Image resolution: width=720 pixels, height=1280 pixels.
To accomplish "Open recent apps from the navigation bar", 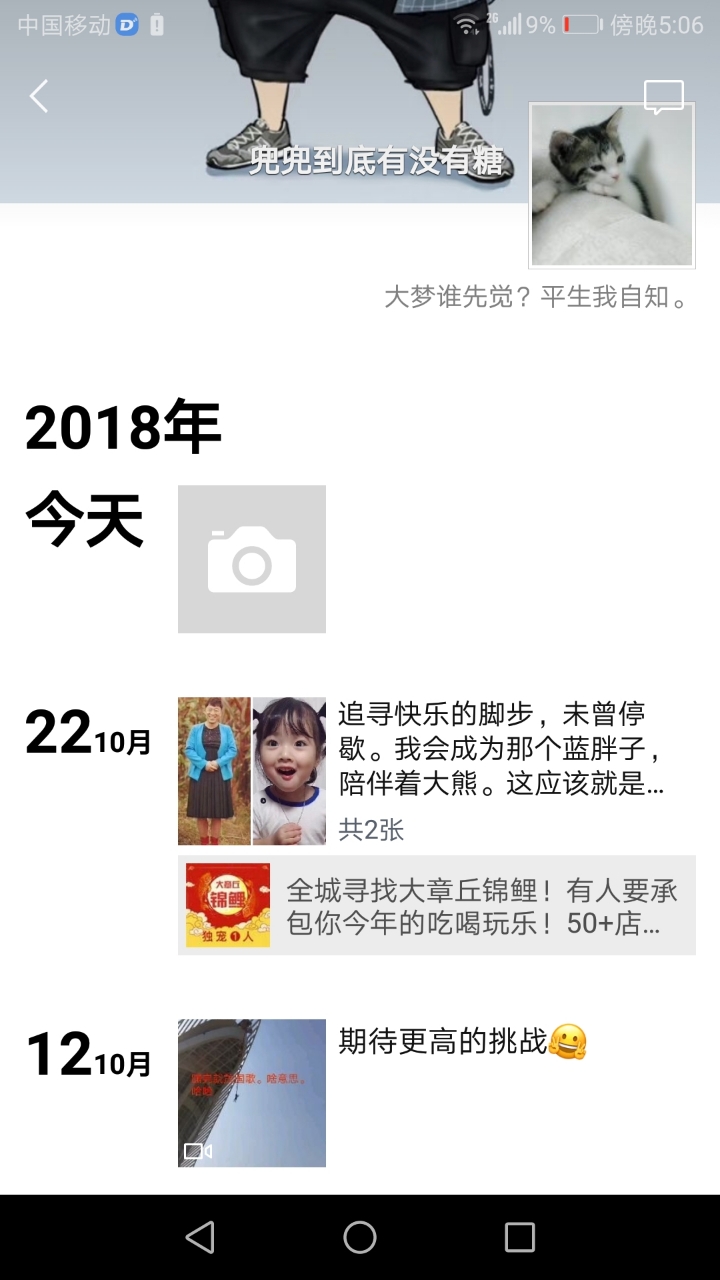I will point(519,1237).
